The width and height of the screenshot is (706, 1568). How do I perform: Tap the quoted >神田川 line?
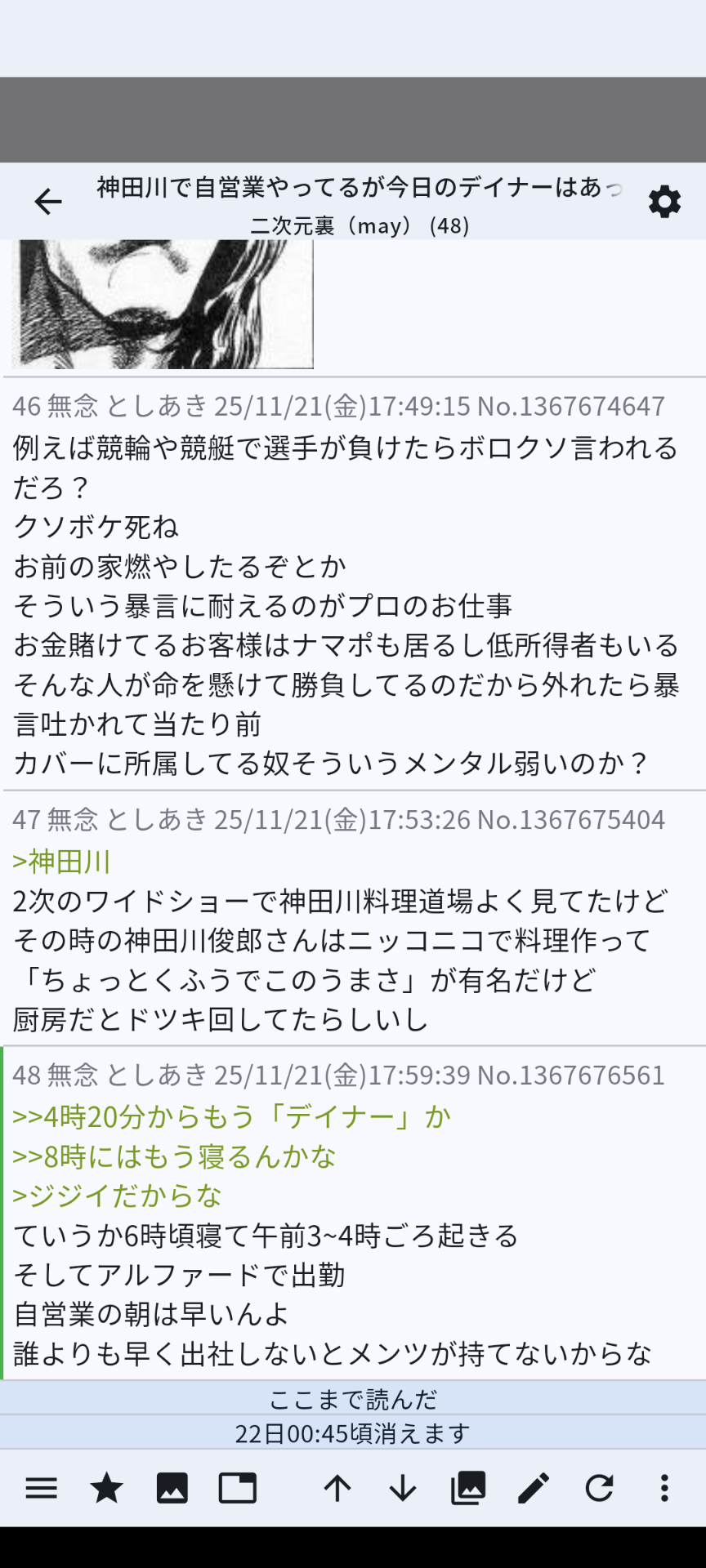(x=61, y=862)
